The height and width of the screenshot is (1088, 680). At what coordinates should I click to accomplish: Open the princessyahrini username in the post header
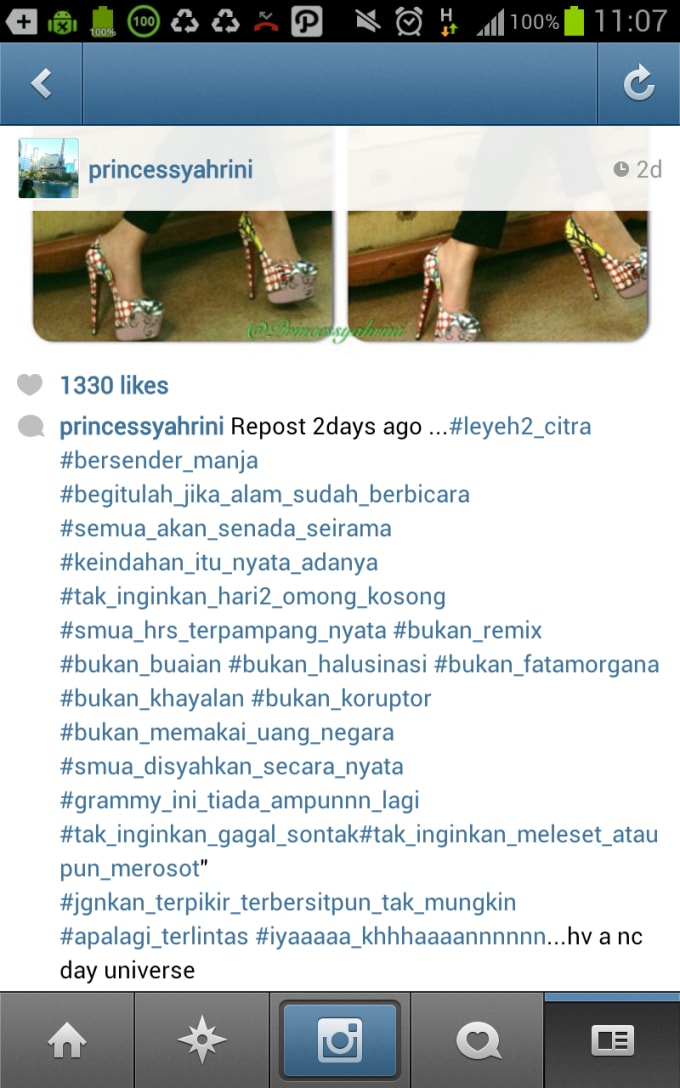click(x=170, y=169)
